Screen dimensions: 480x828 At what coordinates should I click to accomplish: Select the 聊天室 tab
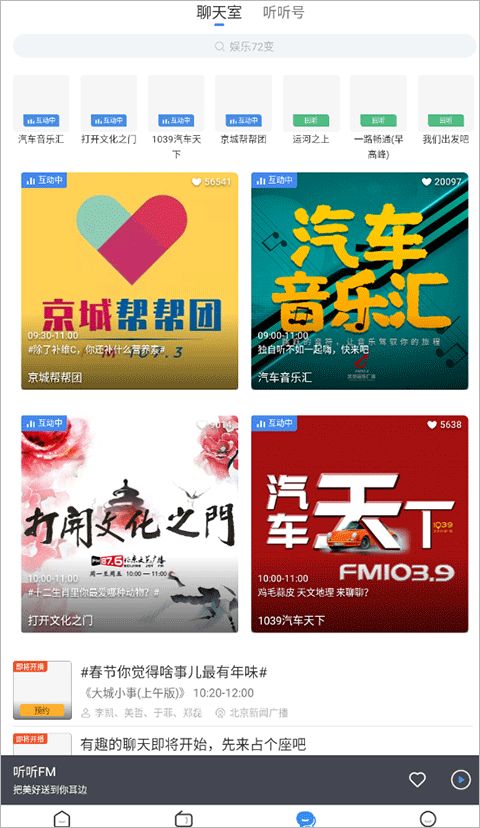219,12
